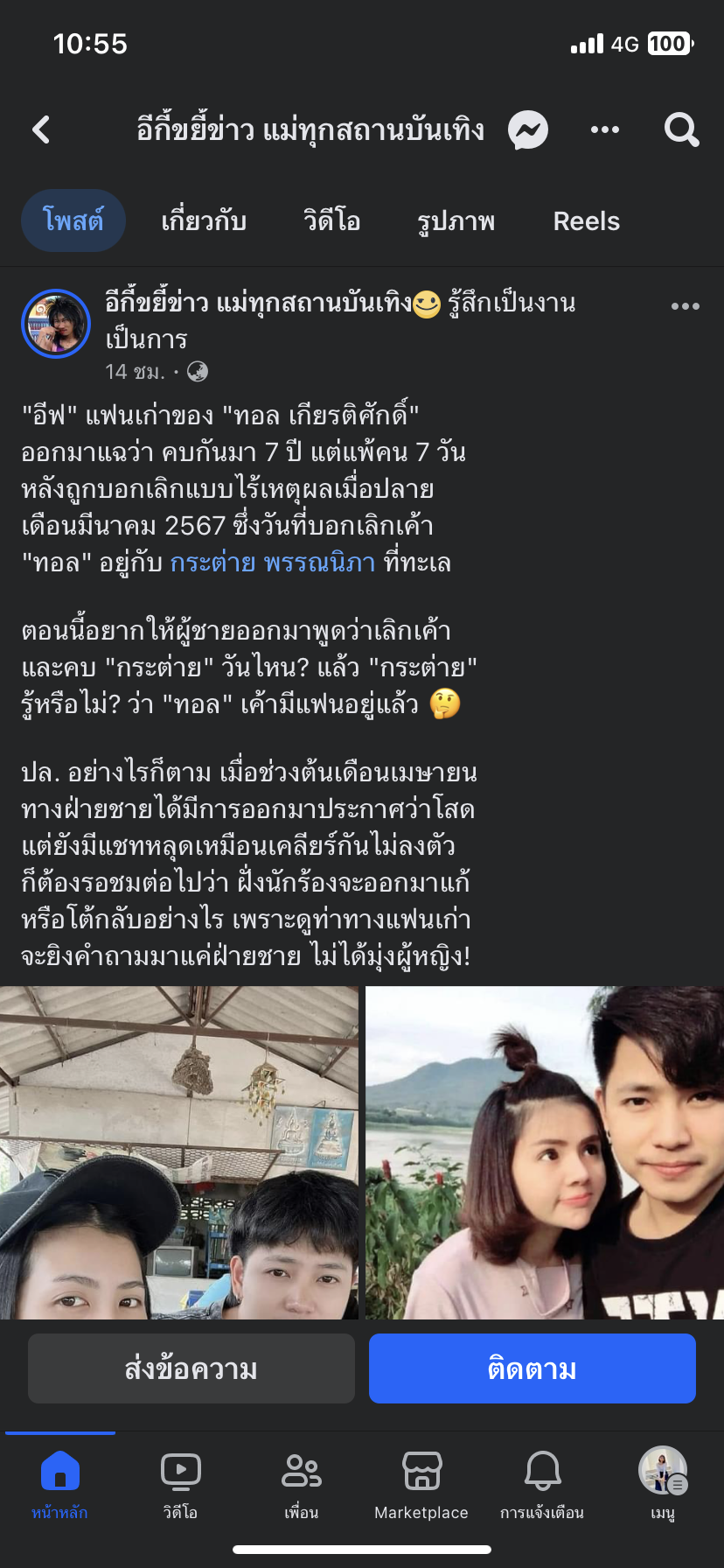Screen dimensions: 724x1568
Task: Switch to the Reels tab
Action: [x=586, y=221]
